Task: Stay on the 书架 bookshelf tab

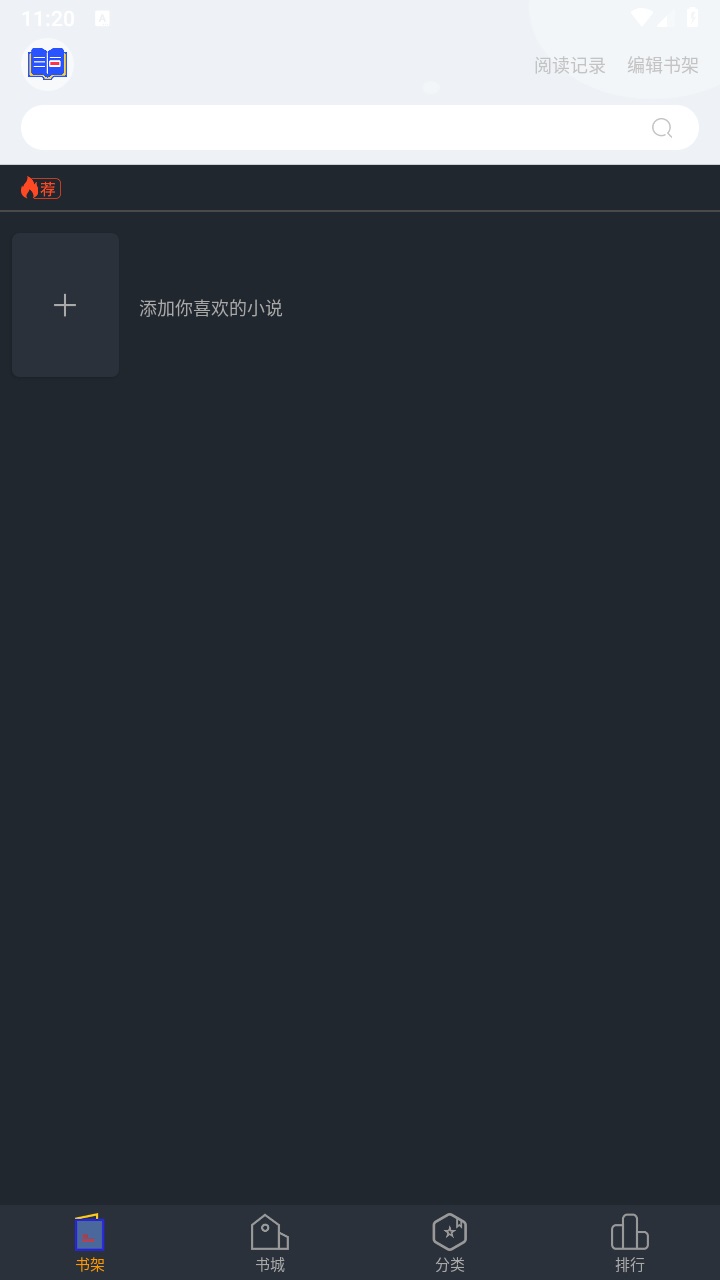Action: pyautogui.click(x=89, y=1242)
